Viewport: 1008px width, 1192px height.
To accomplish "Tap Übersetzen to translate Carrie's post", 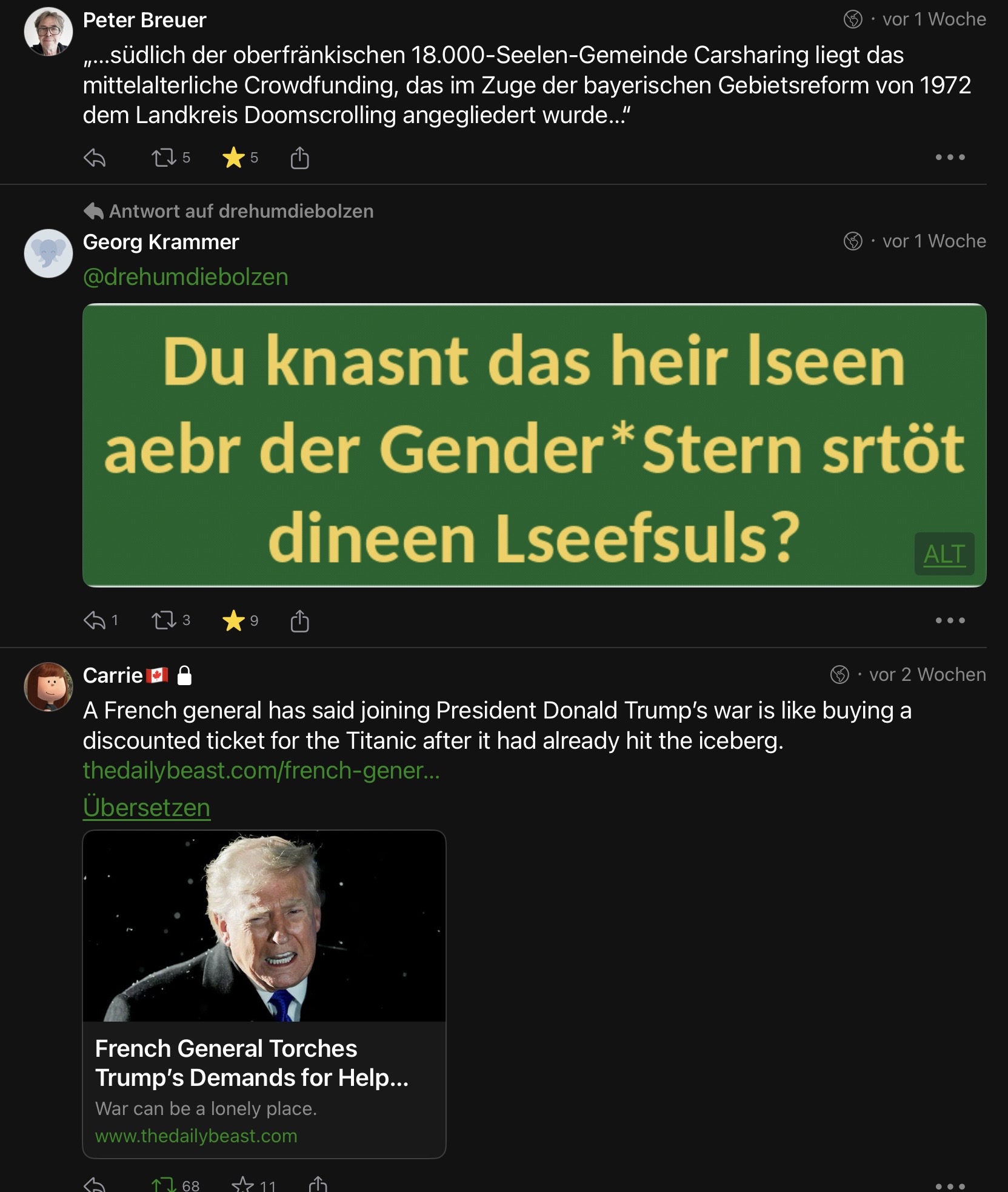I will tap(147, 808).
